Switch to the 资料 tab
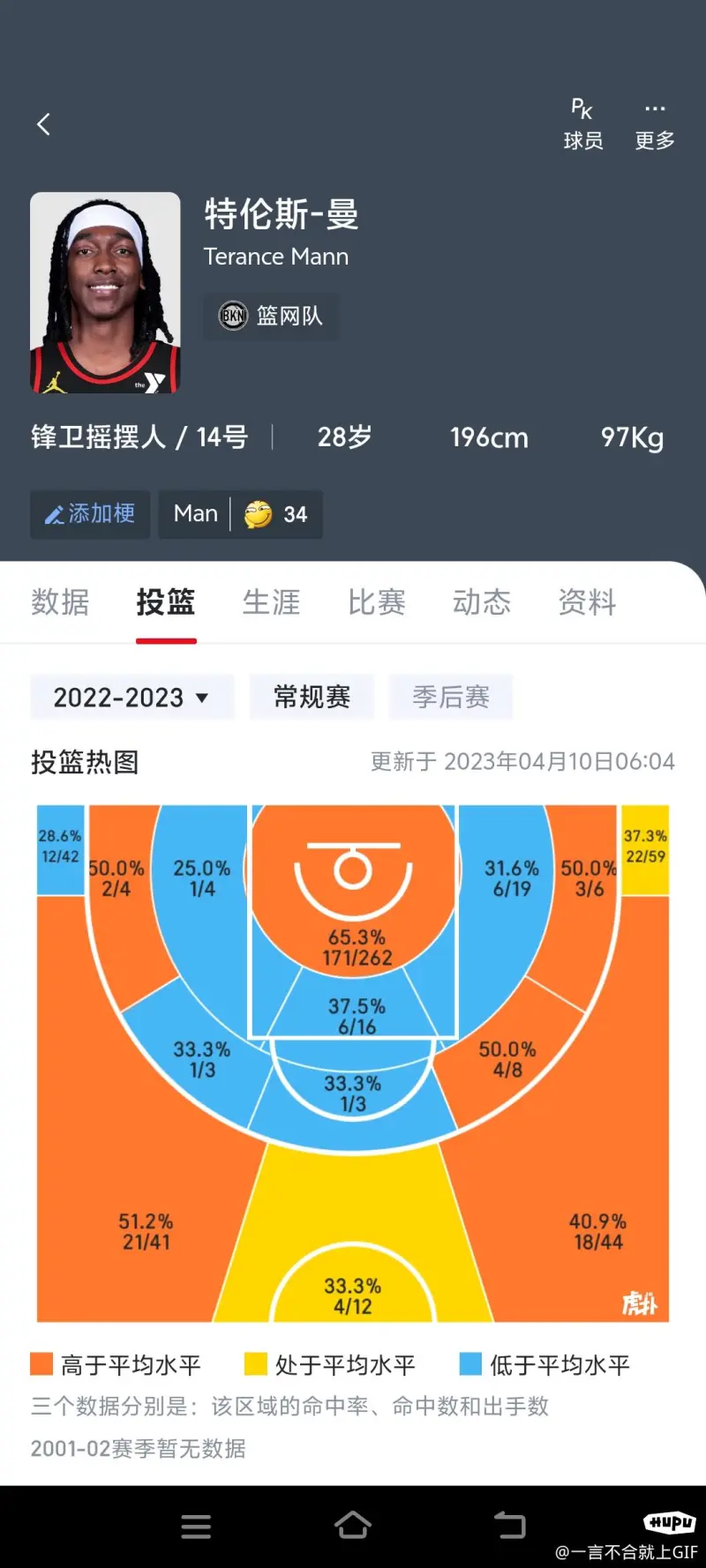The height and width of the screenshot is (1568, 706). tap(587, 602)
